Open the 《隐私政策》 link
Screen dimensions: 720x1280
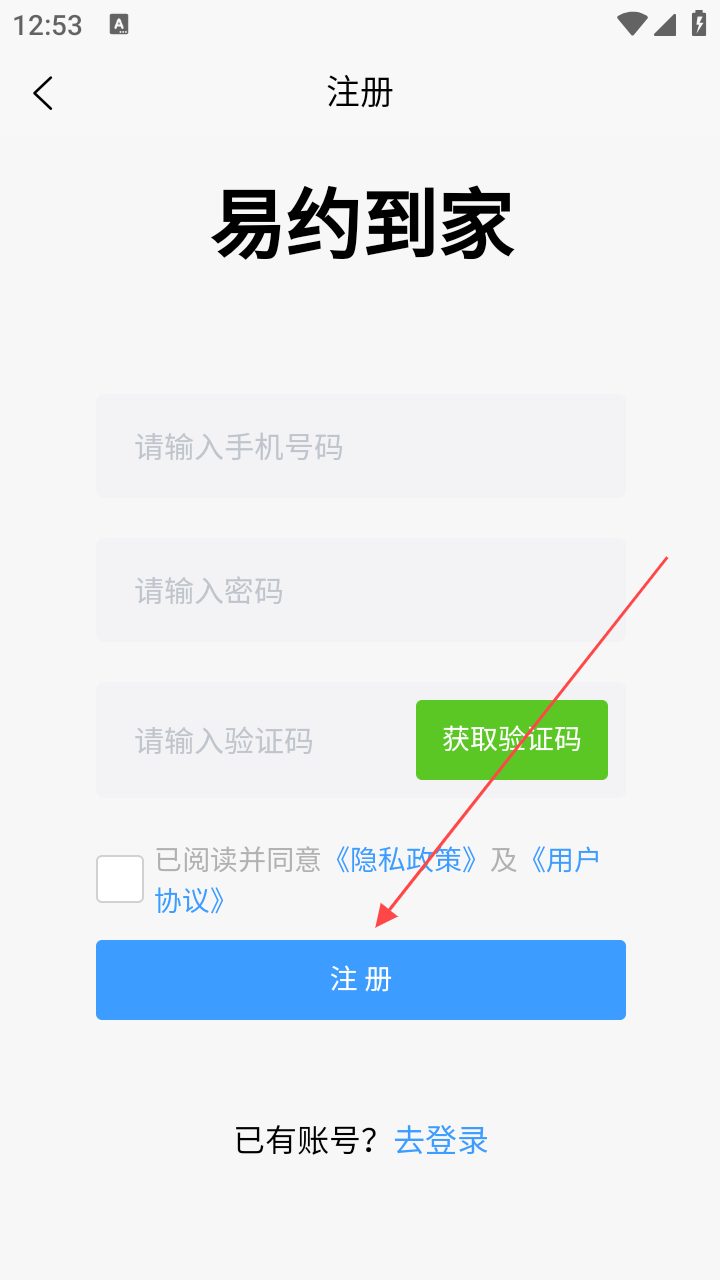(407, 860)
